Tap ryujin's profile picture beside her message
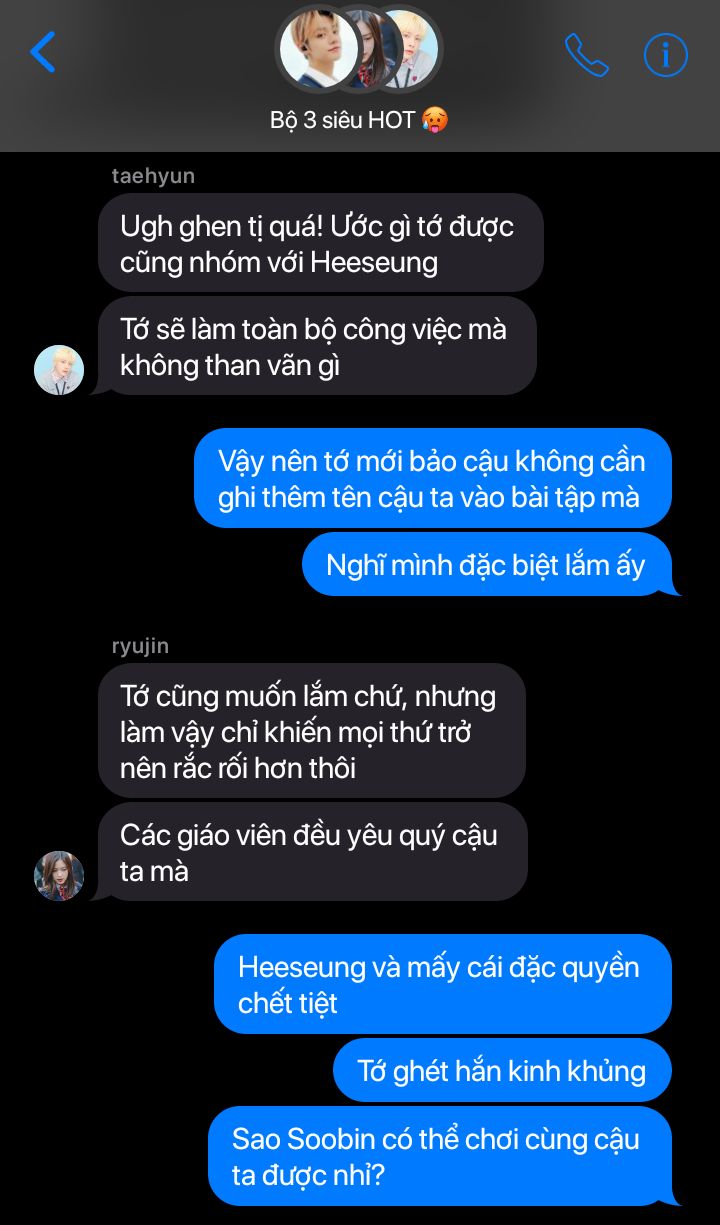The height and width of the screenshot is (1225, 720). [x=59, y=876]
